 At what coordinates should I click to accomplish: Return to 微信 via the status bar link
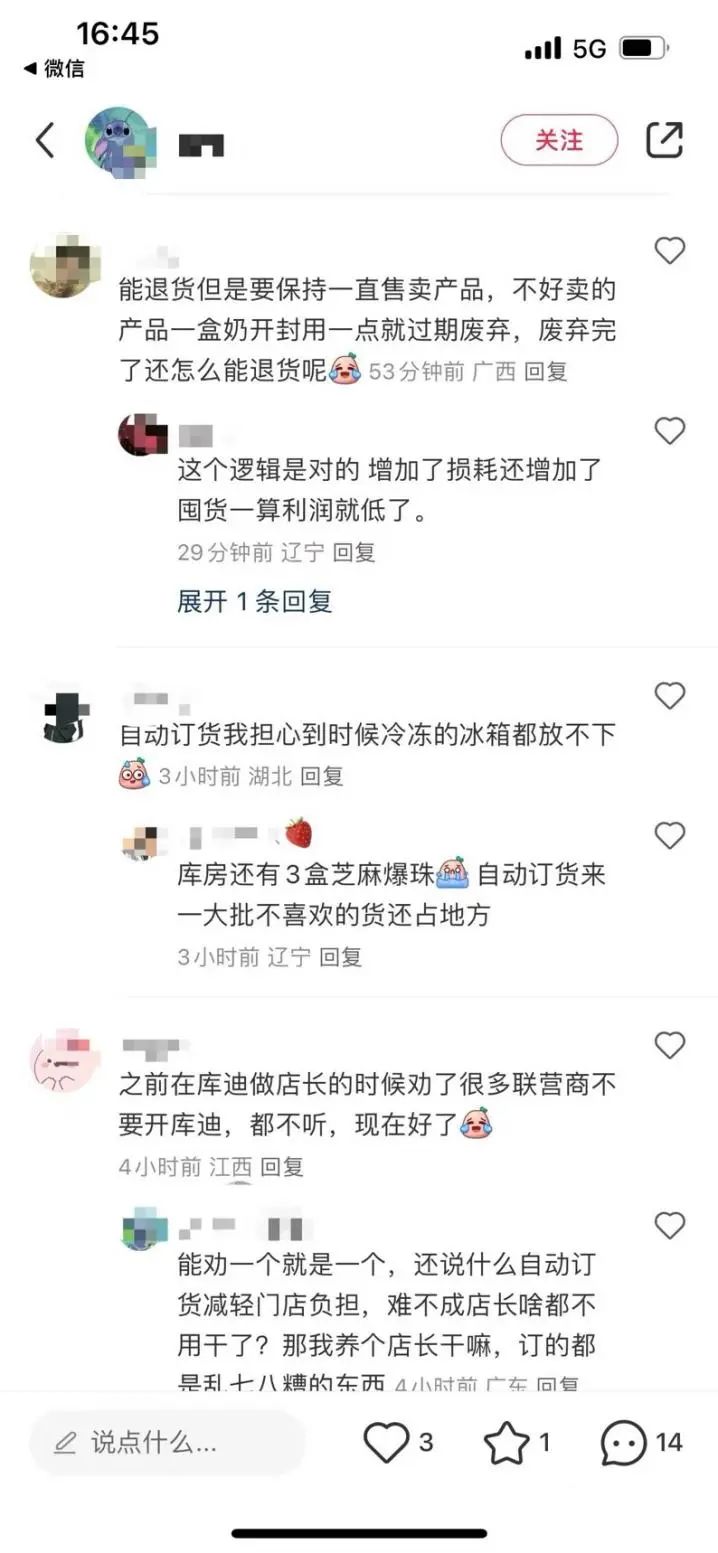coord(55,68)
